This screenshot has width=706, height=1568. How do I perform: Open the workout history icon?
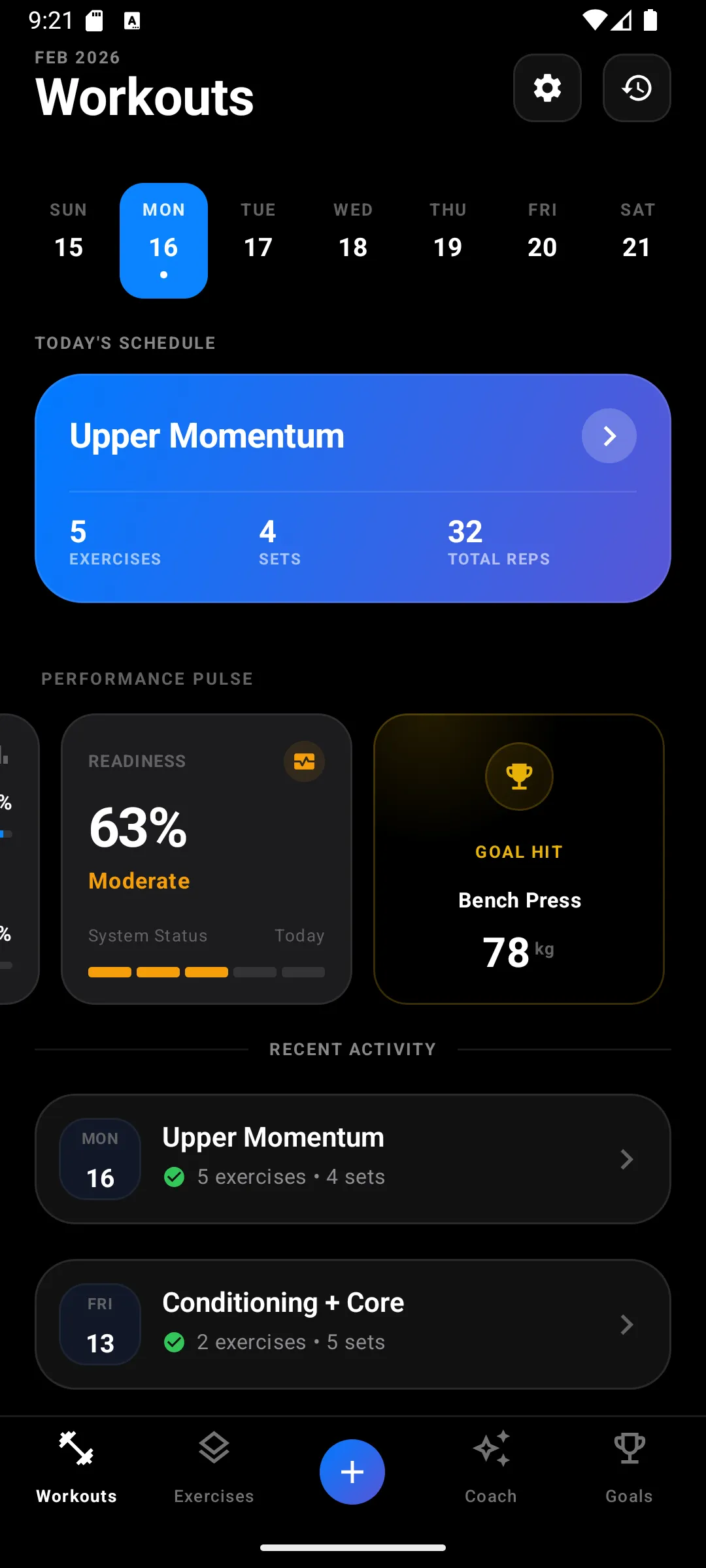click(636, 88)
